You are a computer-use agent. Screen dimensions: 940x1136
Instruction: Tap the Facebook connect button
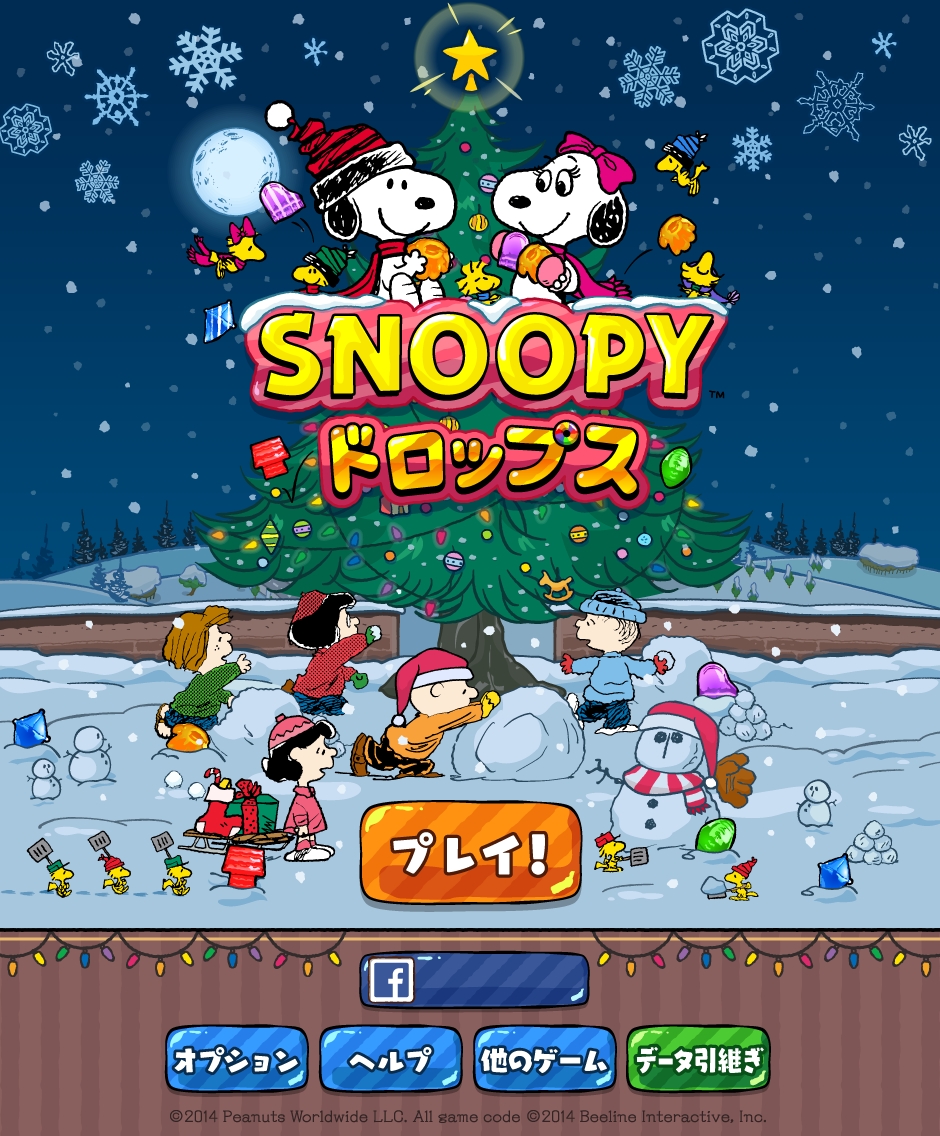pos(474,981)
